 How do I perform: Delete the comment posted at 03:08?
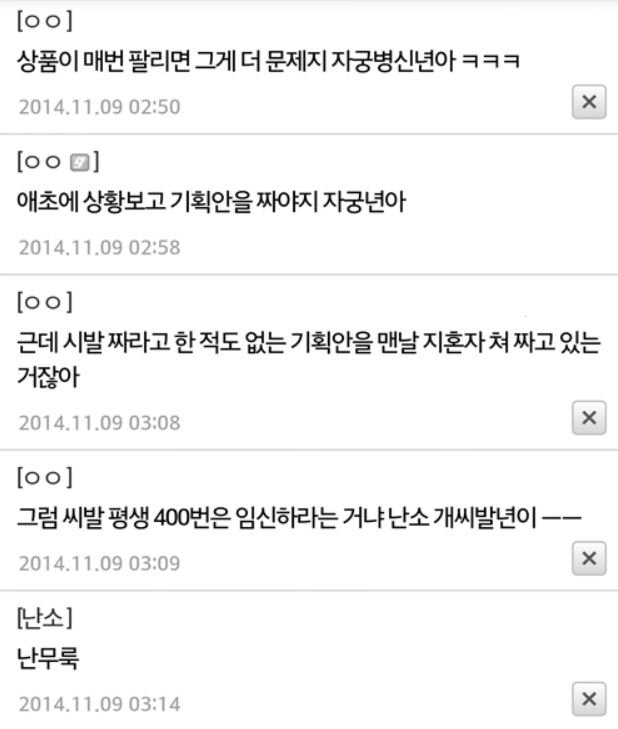[589, 419]
